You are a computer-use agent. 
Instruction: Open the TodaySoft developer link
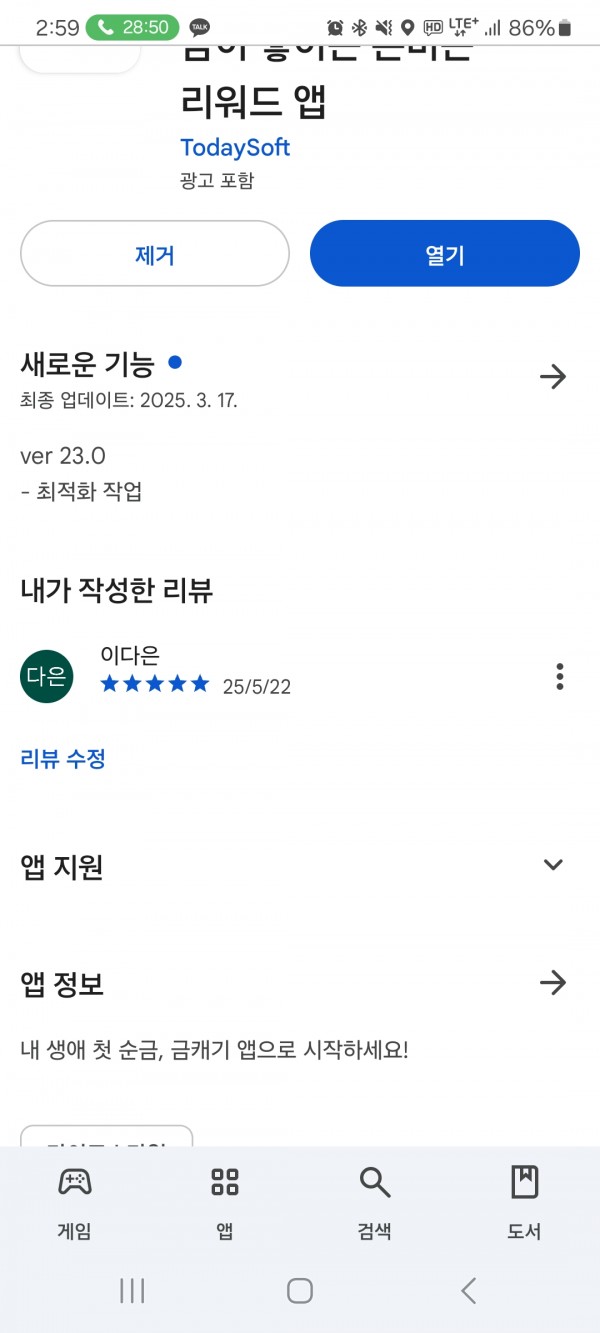(235, 147)
